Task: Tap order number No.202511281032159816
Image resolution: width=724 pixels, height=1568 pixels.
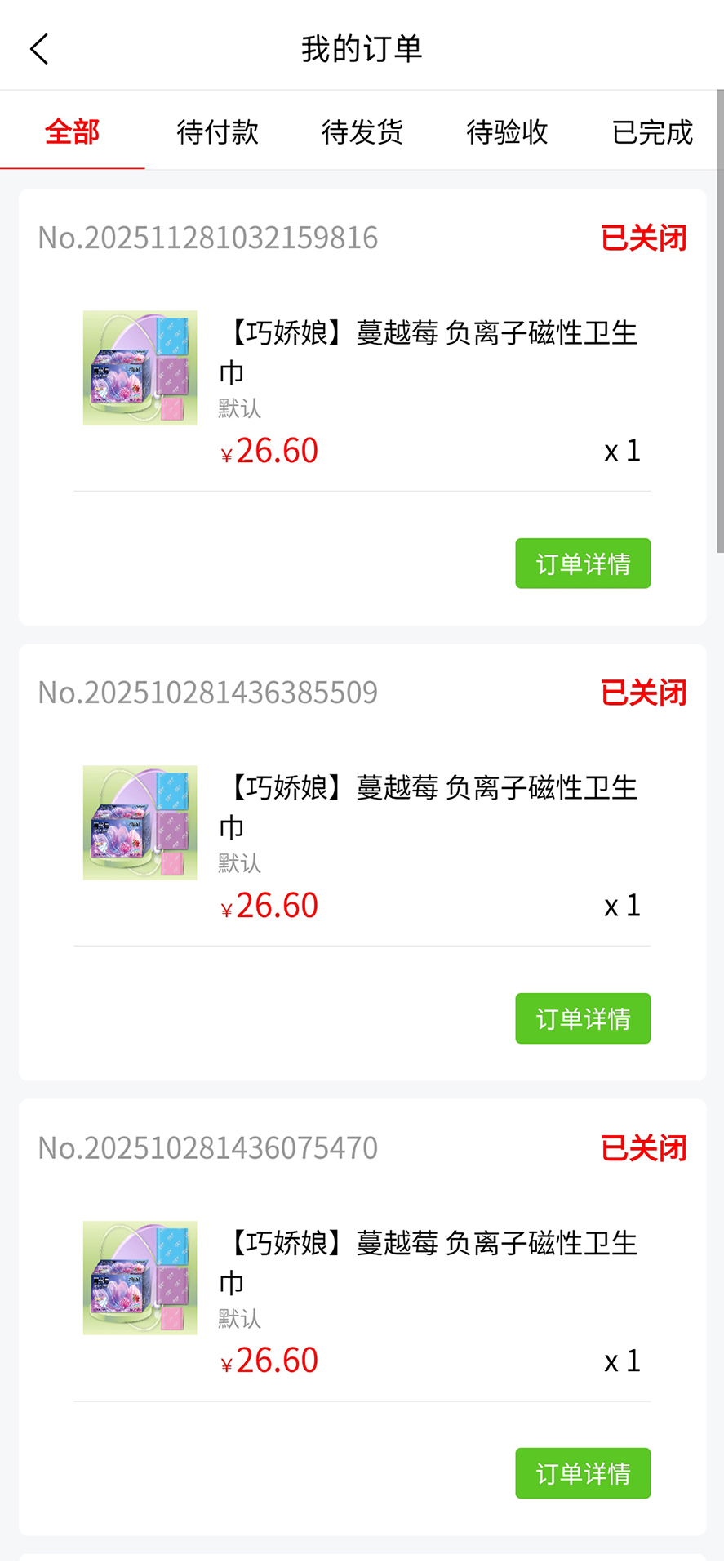Action: pos(208,238)
